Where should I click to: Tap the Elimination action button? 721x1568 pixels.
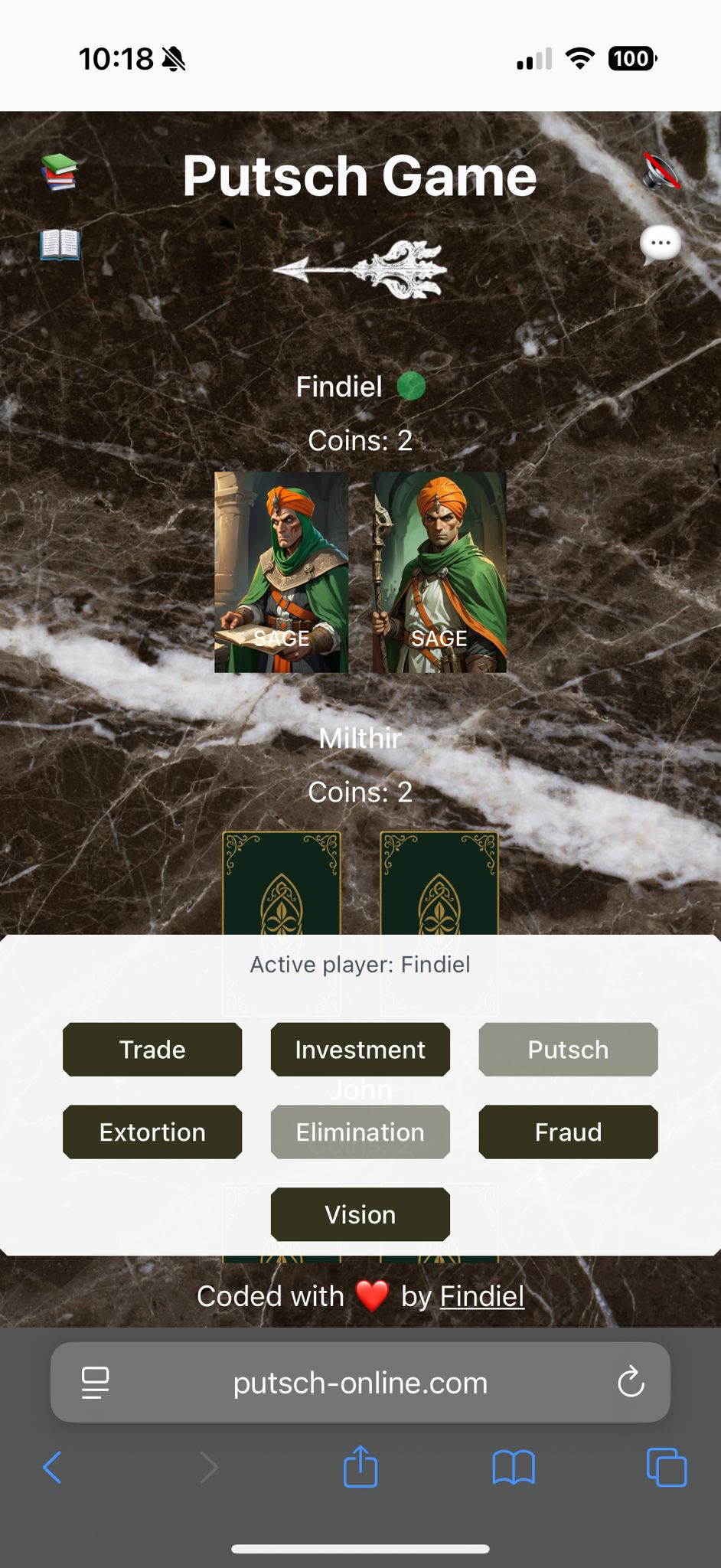pos(360,1132)
